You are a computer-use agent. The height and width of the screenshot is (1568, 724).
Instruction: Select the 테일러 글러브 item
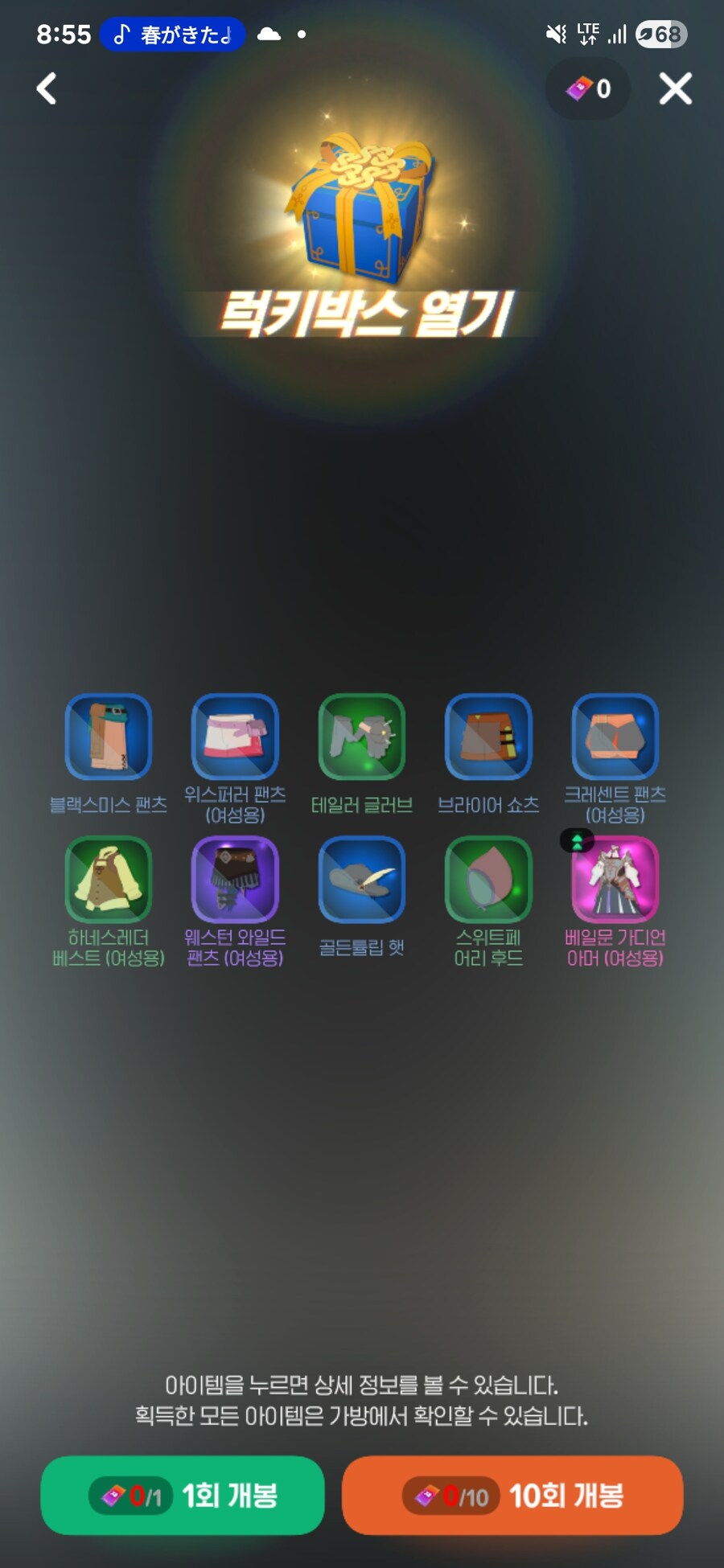(x=361, y=737)
